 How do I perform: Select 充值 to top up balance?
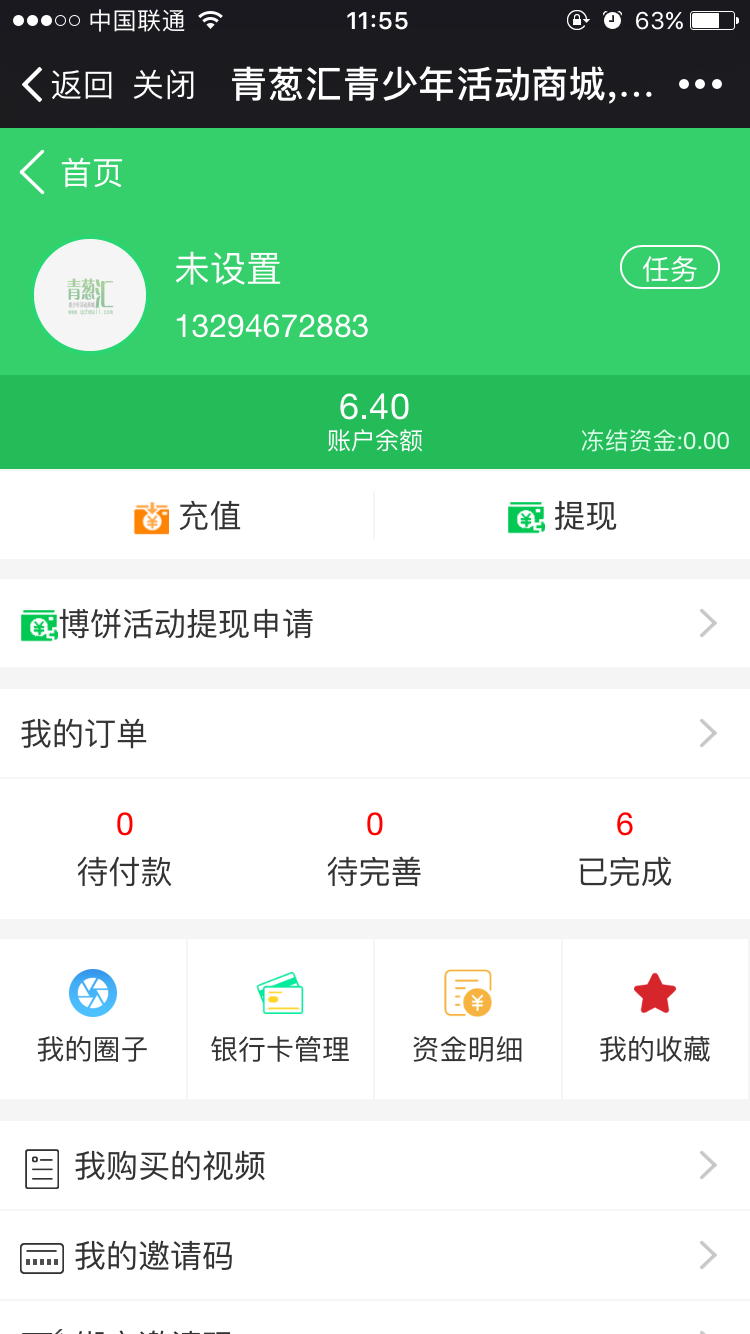(x=187, y=516)
